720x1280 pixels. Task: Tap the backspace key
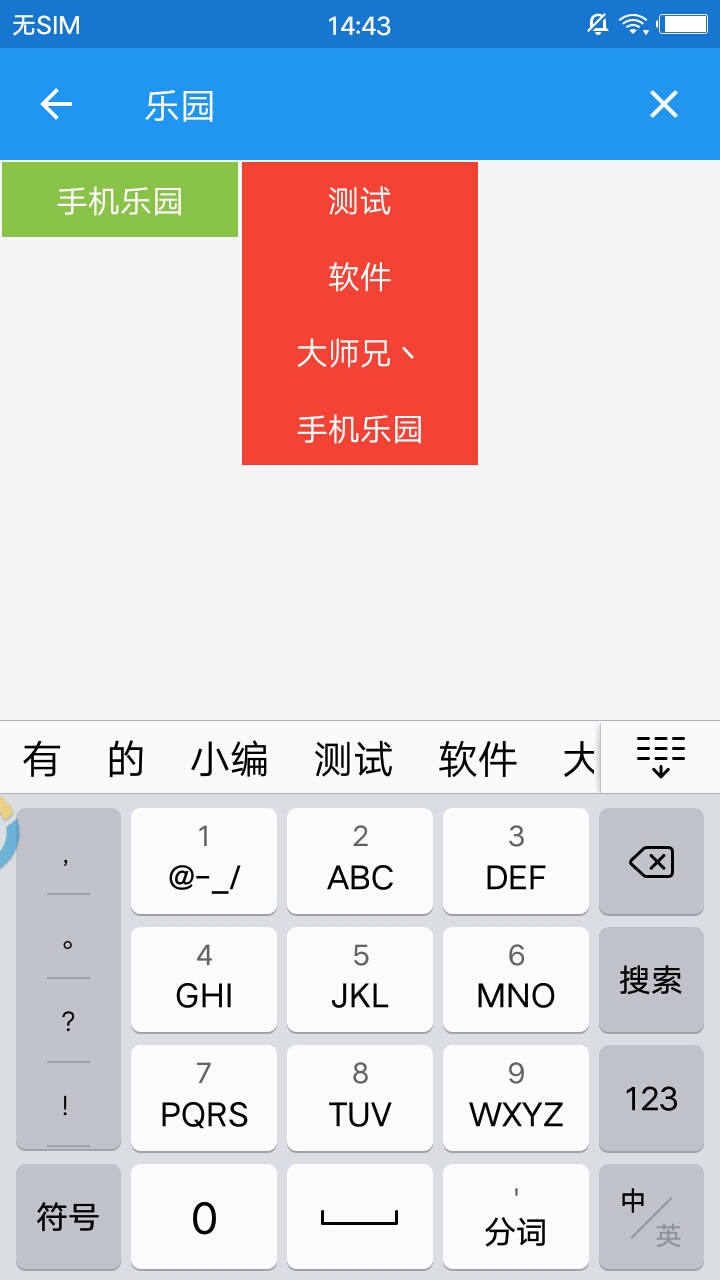[x=651, y=861]
